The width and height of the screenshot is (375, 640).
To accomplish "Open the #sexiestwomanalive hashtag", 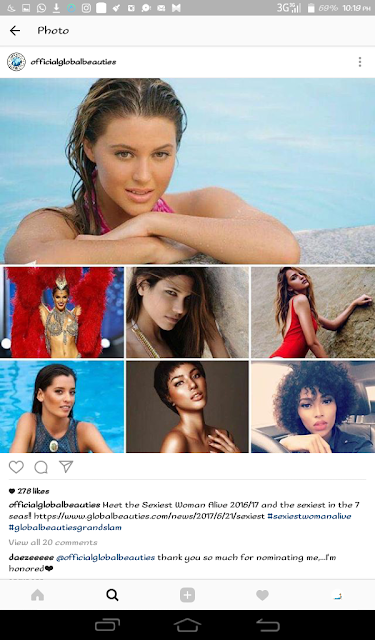I will coord(309,516).
